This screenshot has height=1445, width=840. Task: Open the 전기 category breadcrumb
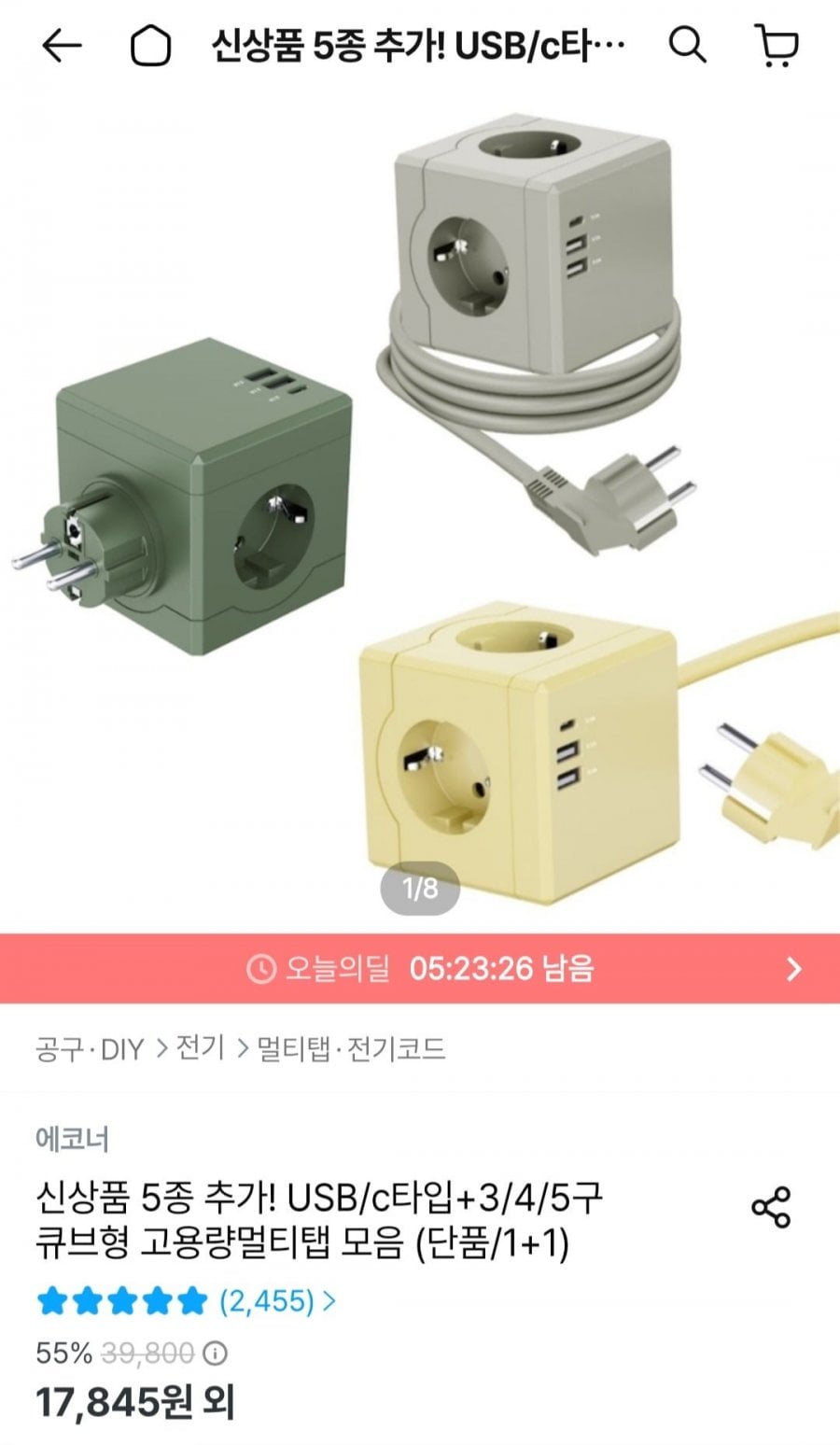tap(201, 1049)
